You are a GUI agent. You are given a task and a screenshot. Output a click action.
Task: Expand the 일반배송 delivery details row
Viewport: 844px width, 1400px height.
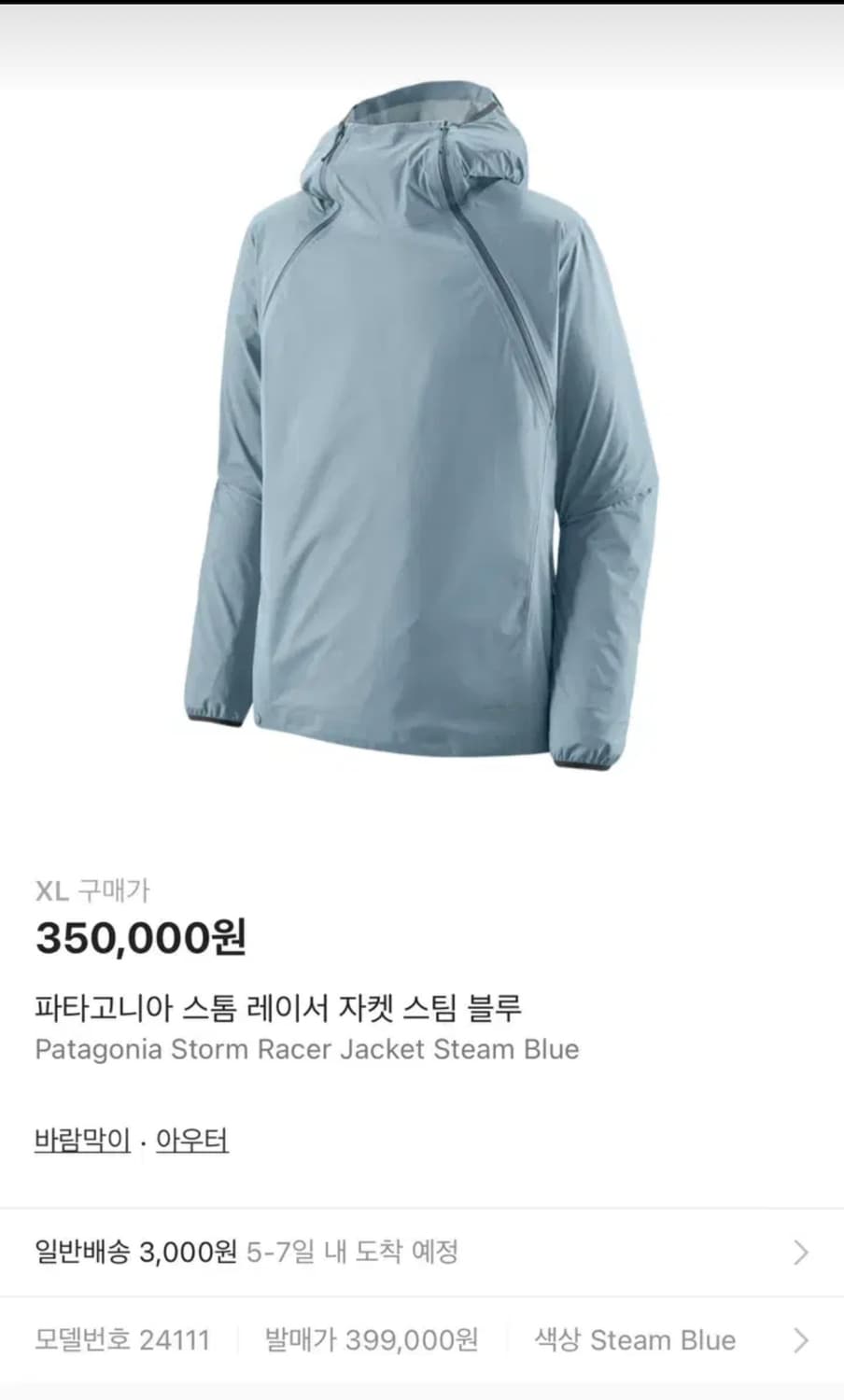coord(420,1253)
